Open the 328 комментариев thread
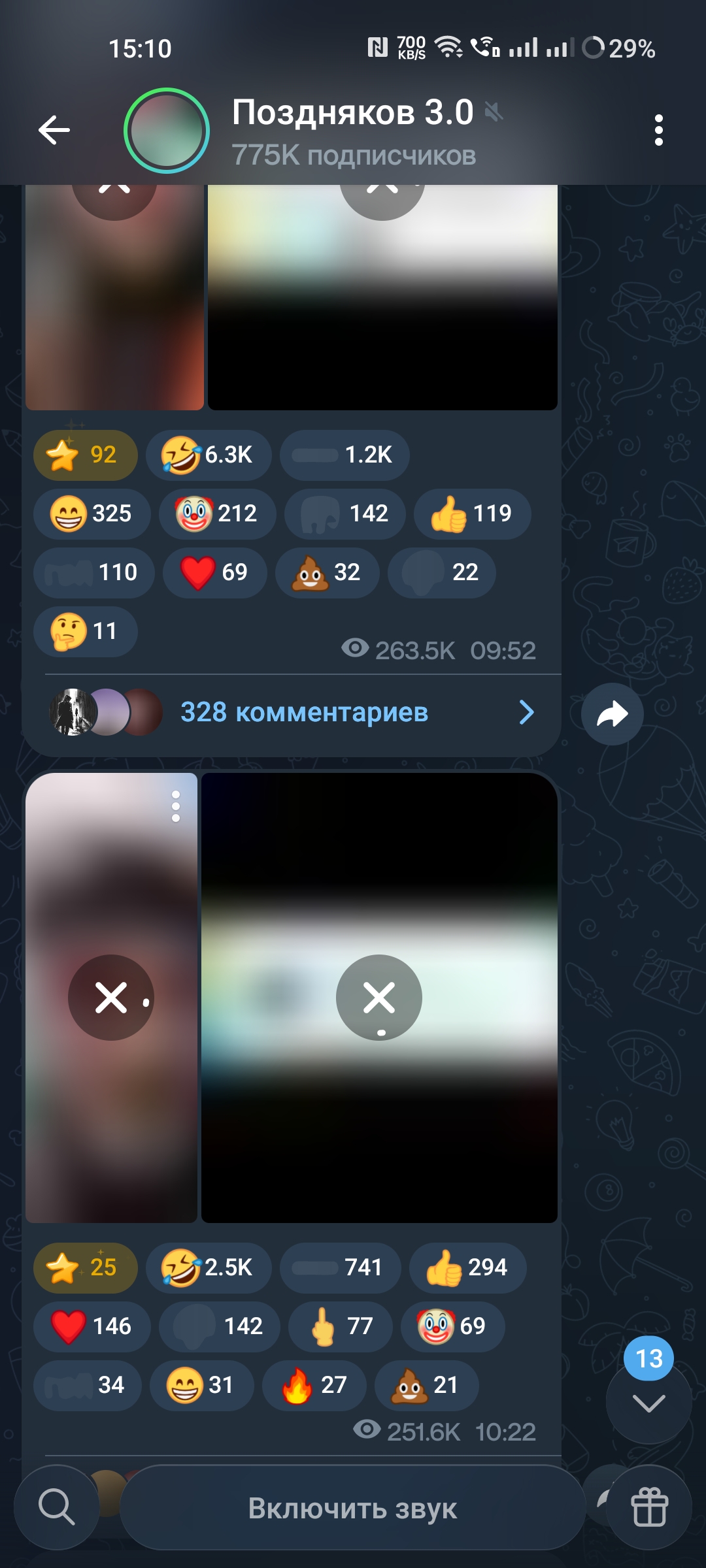Screen dimensions: 706x1568 tap(304, 712)
